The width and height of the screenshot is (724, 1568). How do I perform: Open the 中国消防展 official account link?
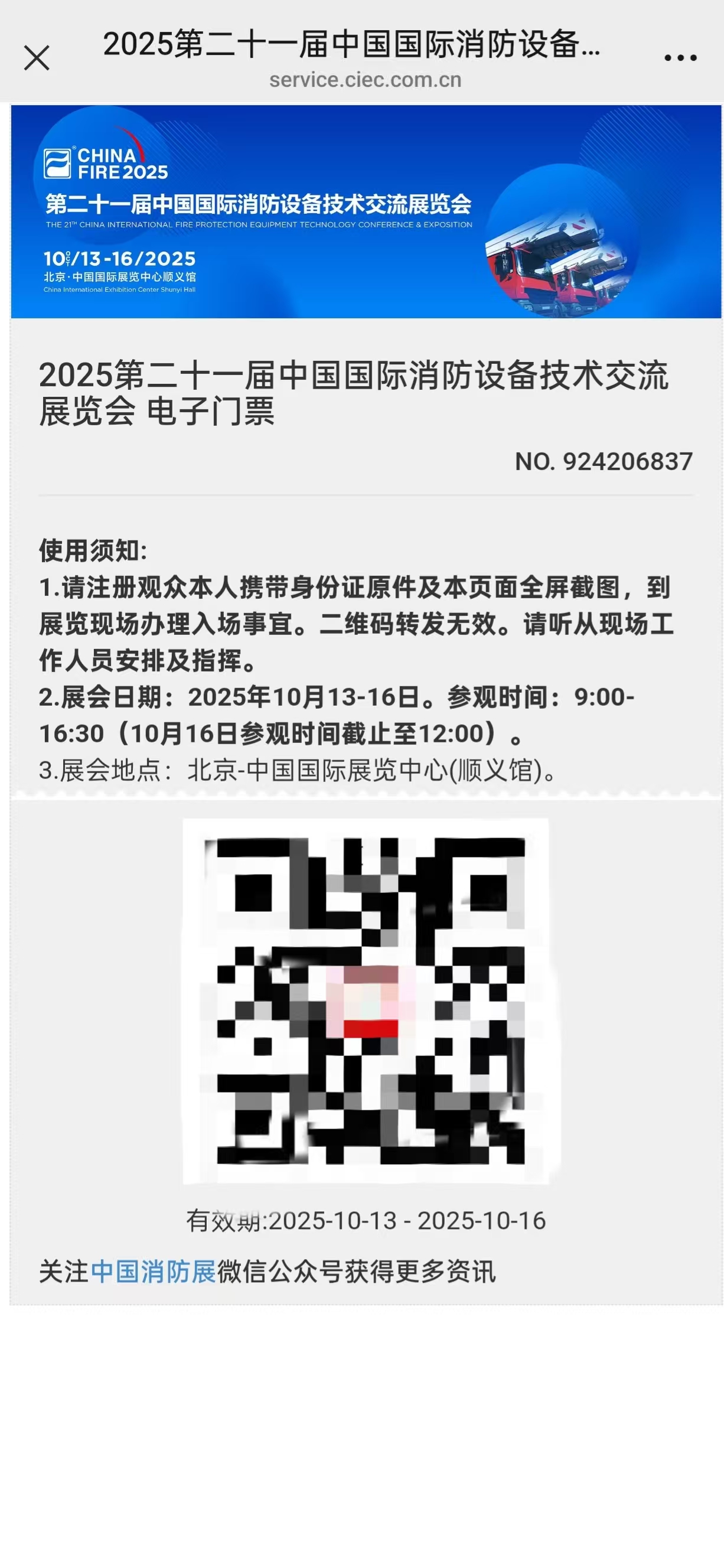tap(154, 1272)
